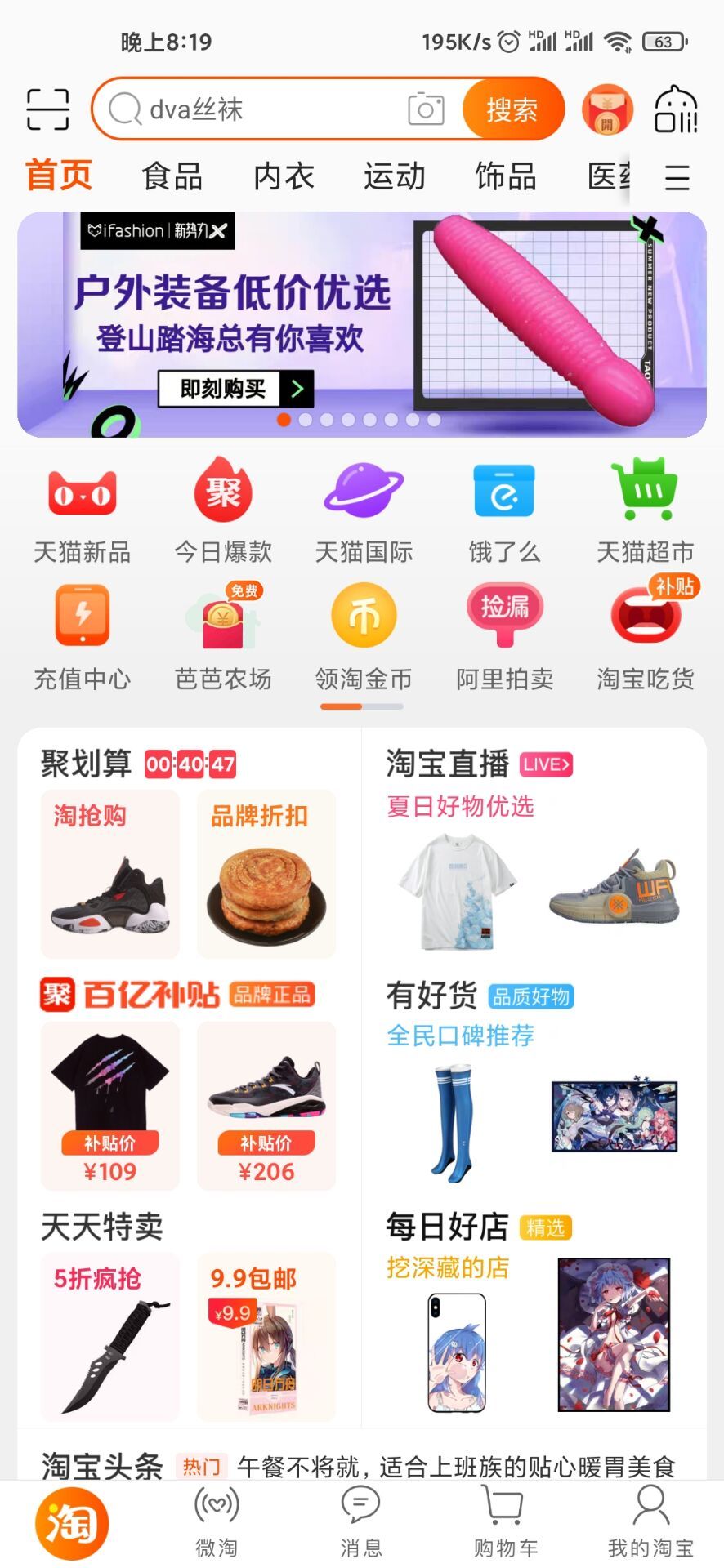Image resolution: width=724 pixels, height=1568 pixels.
Task: Open the red envelope icon
Action: coord(607,109)
